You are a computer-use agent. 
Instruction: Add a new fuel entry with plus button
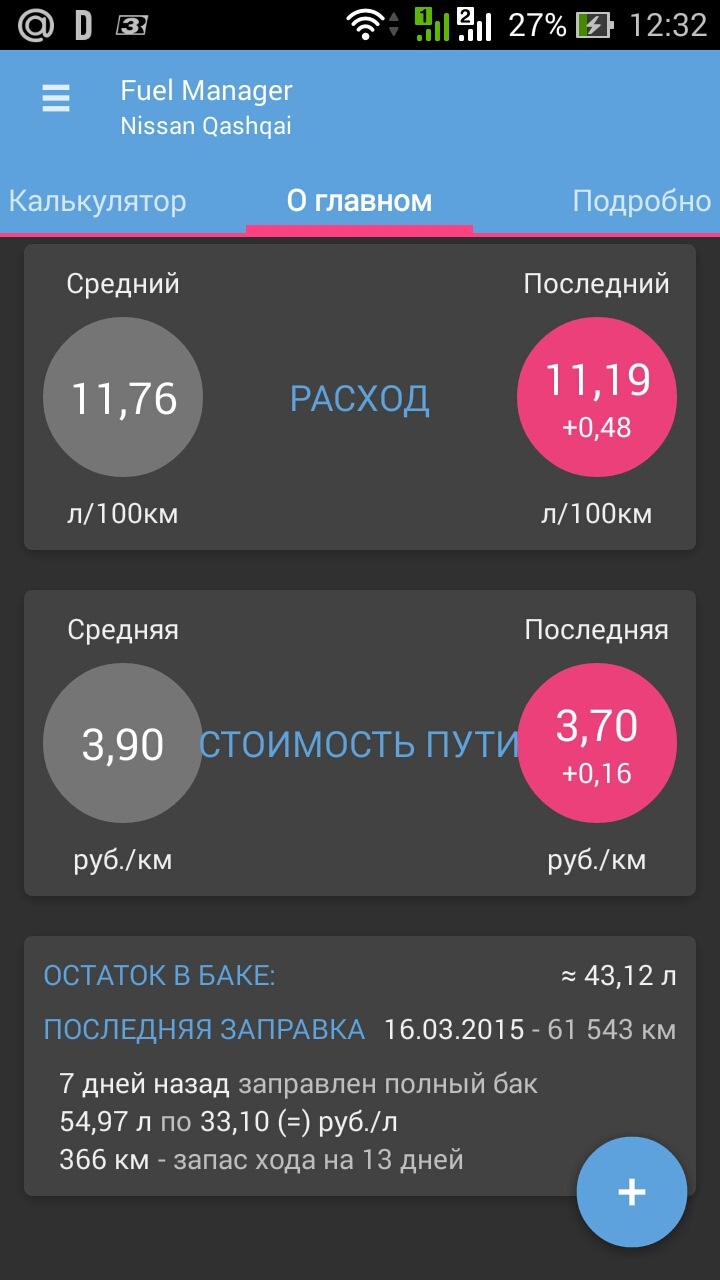tap(631, 1192)
